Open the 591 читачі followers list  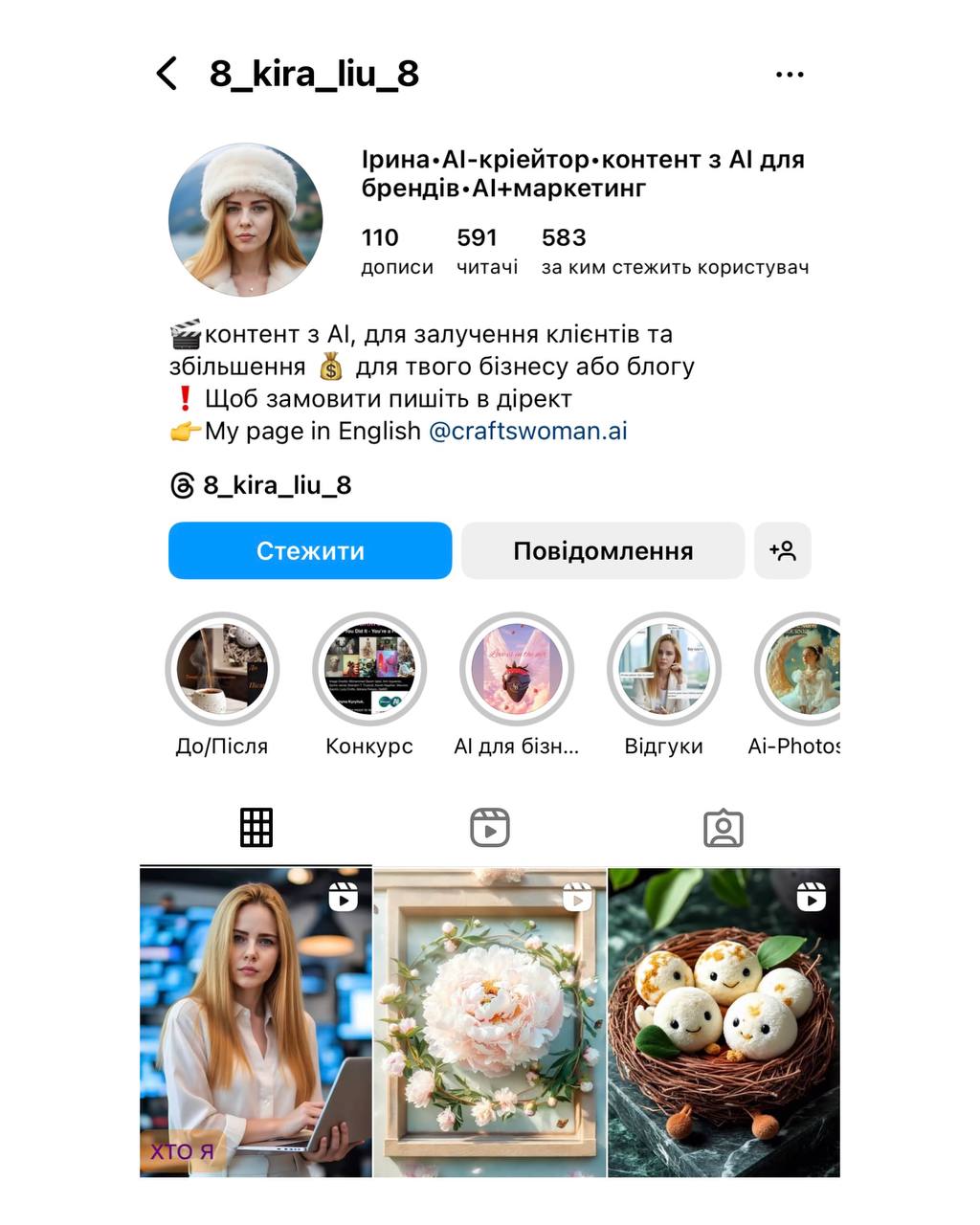click(x=486, y=251)
